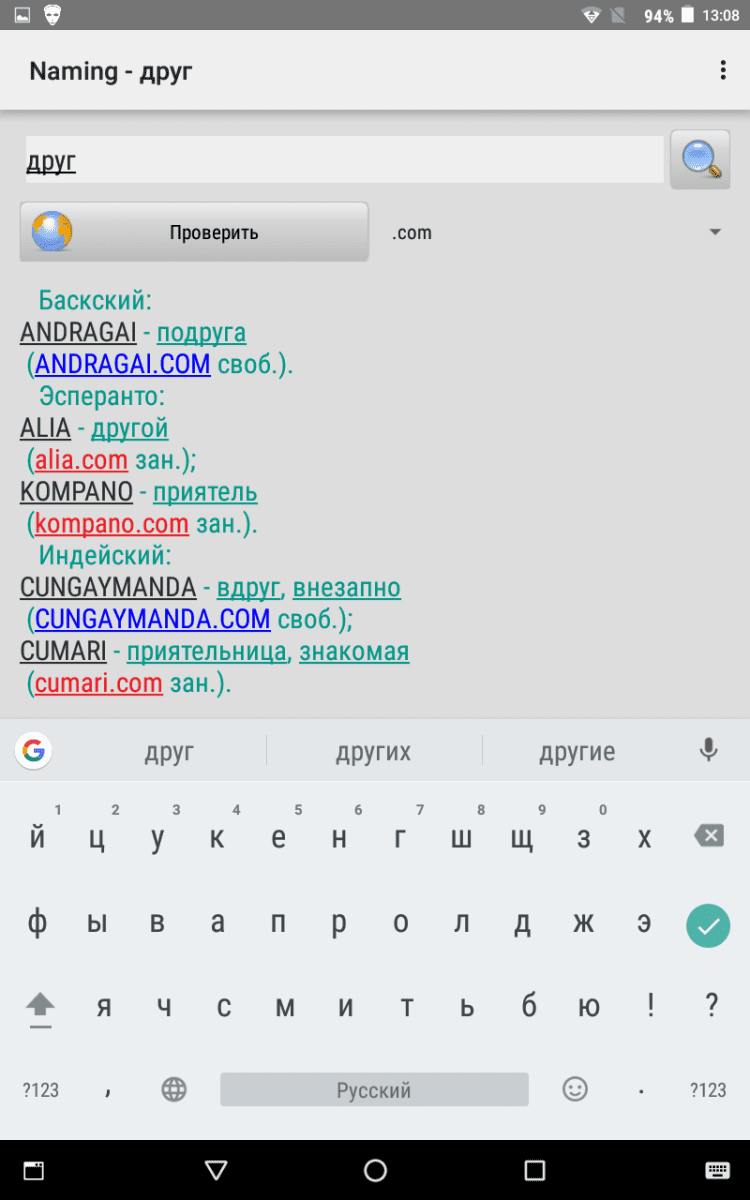The image size is (750, 1200).
Task: Open the CUNGAYMANDA.COM link
Action: [152, 619]
